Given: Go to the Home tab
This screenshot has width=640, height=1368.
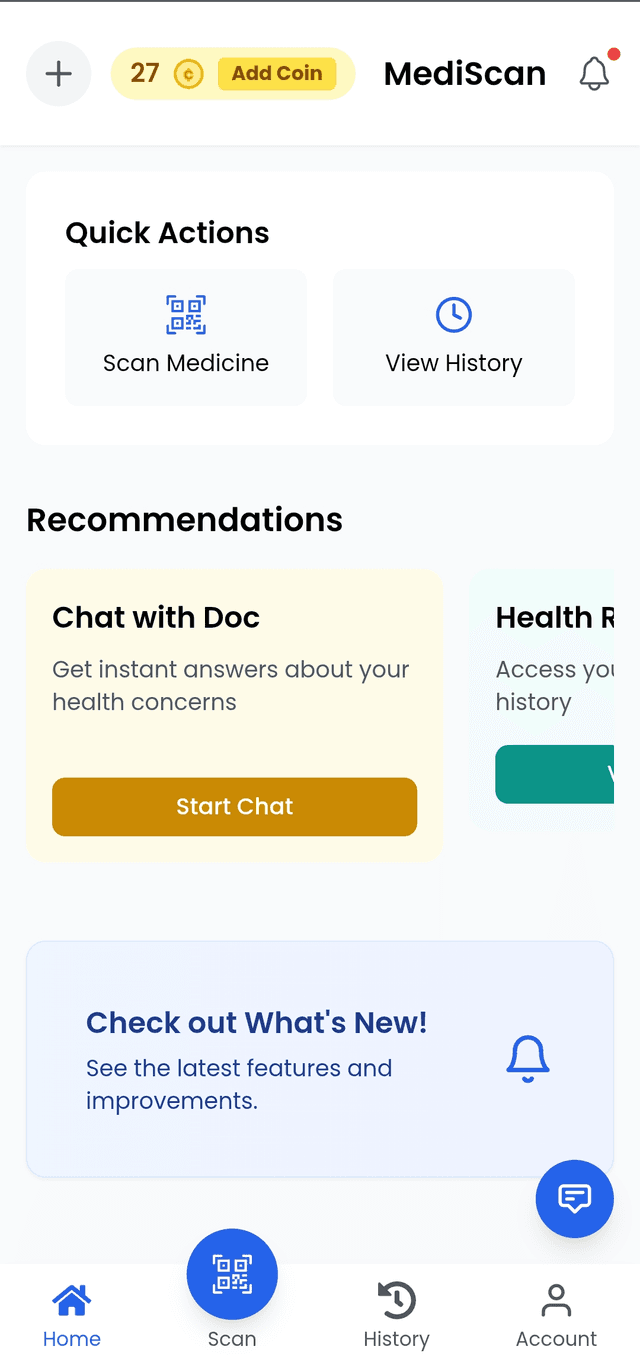Looking at the screenshot, I should pos(72,1314).
